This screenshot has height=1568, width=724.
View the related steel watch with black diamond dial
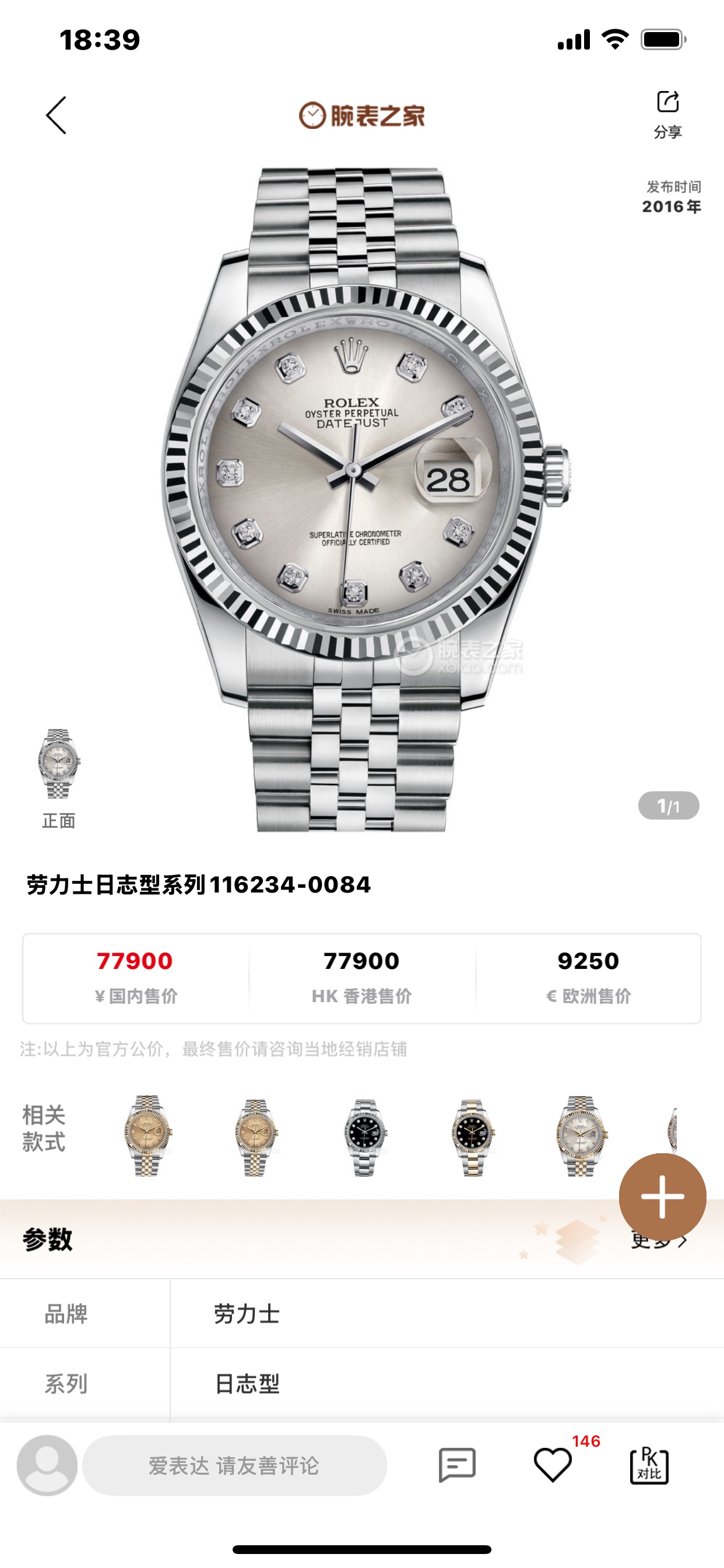[365, 1136]
